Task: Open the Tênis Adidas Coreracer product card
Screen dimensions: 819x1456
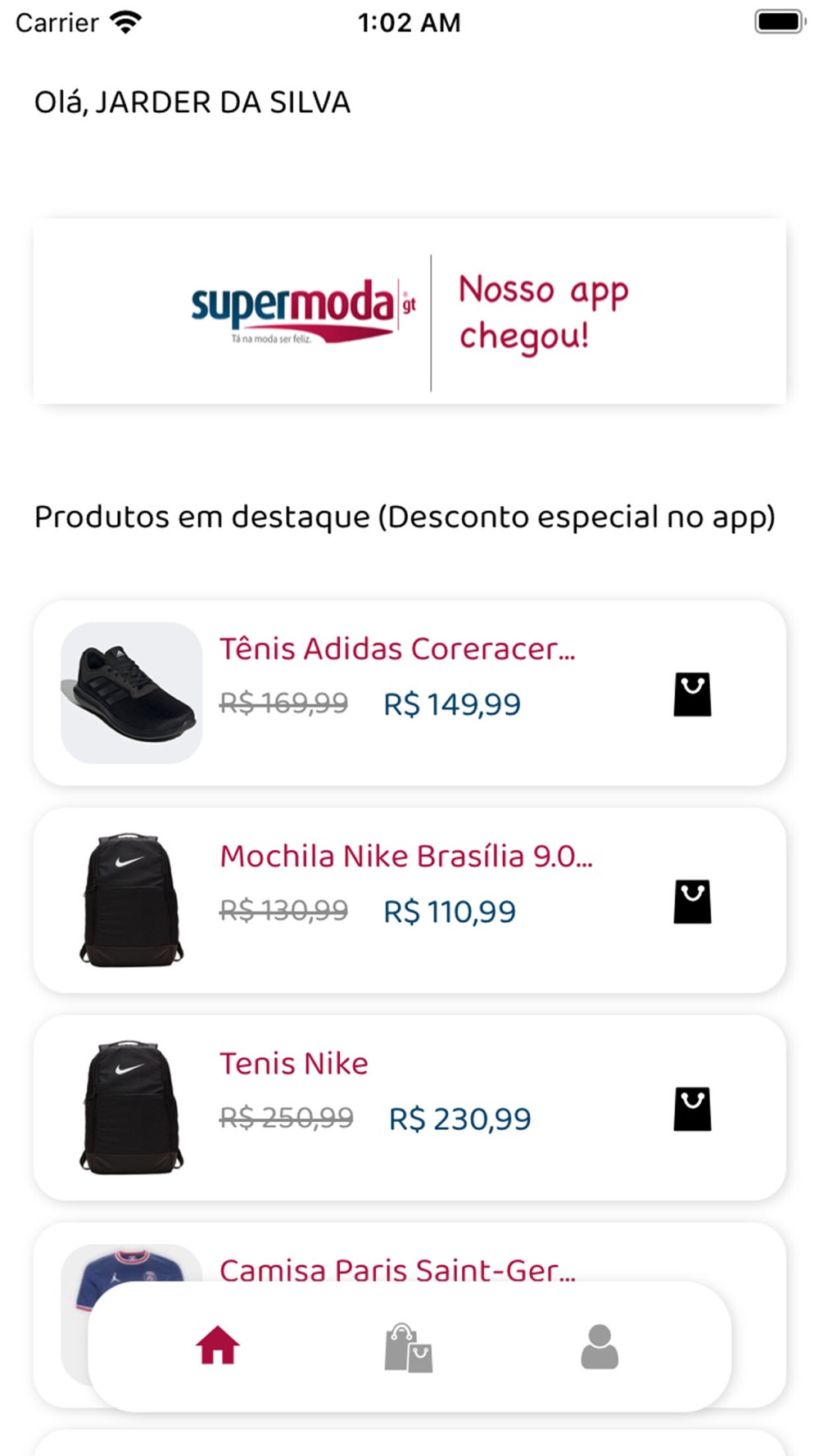Action: click(409, 693)
